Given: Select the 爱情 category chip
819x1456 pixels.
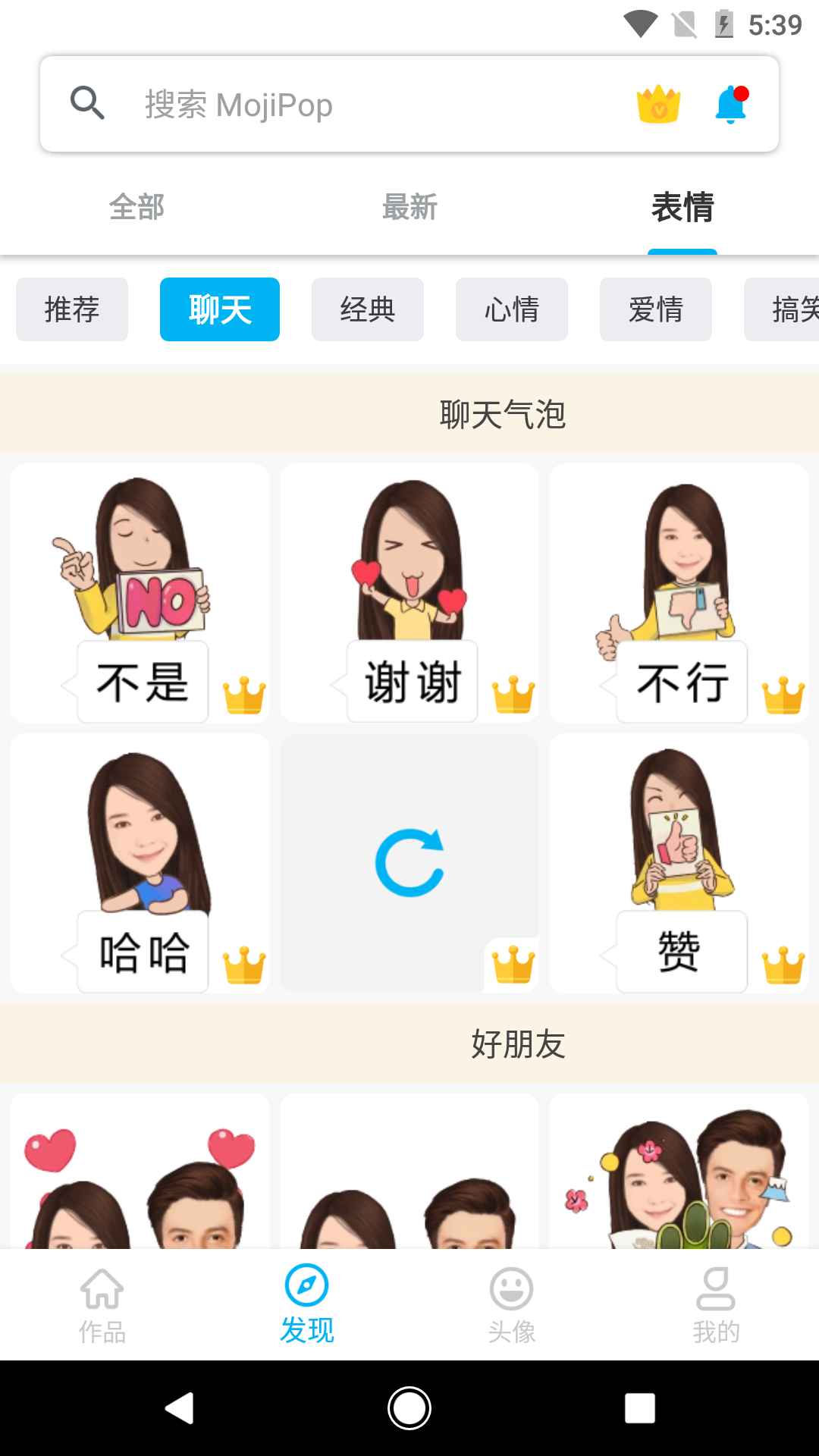Looking at the screenshot, I should pyautogui.click(x=655, y=309).
